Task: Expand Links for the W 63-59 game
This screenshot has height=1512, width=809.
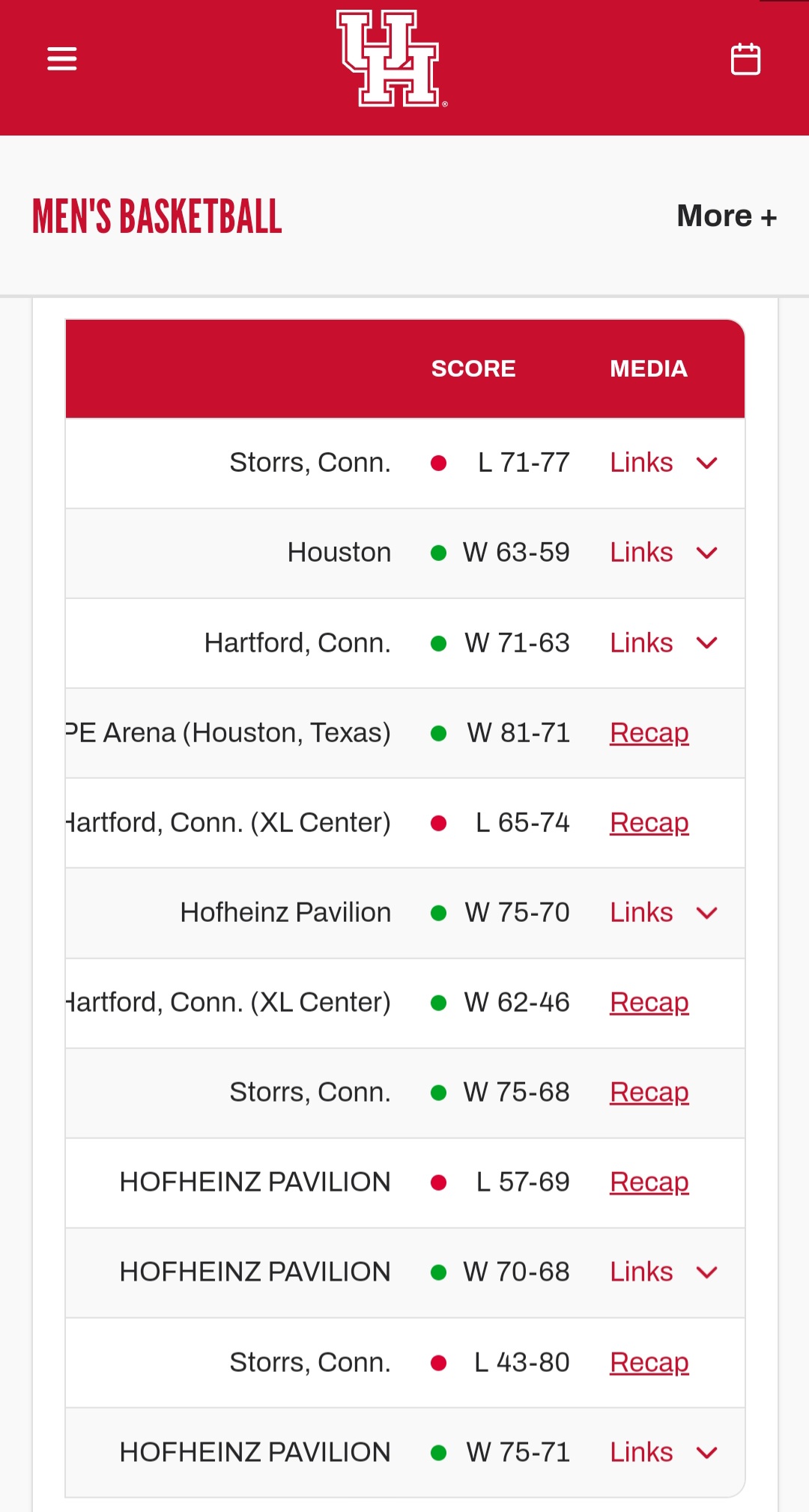Action: (x=664, y=553)
